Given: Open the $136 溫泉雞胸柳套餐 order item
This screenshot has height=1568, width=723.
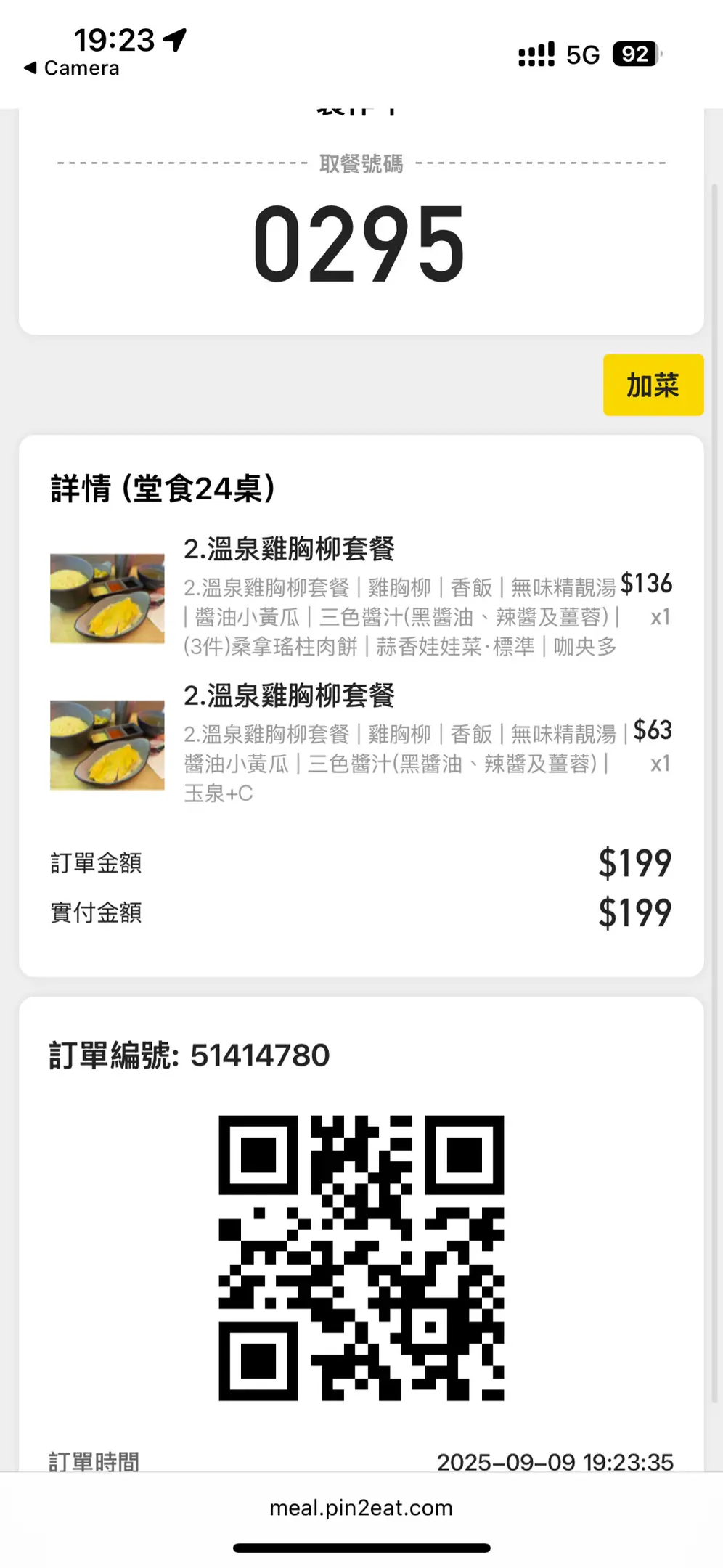Looking at the screenshot, I should [x=361, y=597].
